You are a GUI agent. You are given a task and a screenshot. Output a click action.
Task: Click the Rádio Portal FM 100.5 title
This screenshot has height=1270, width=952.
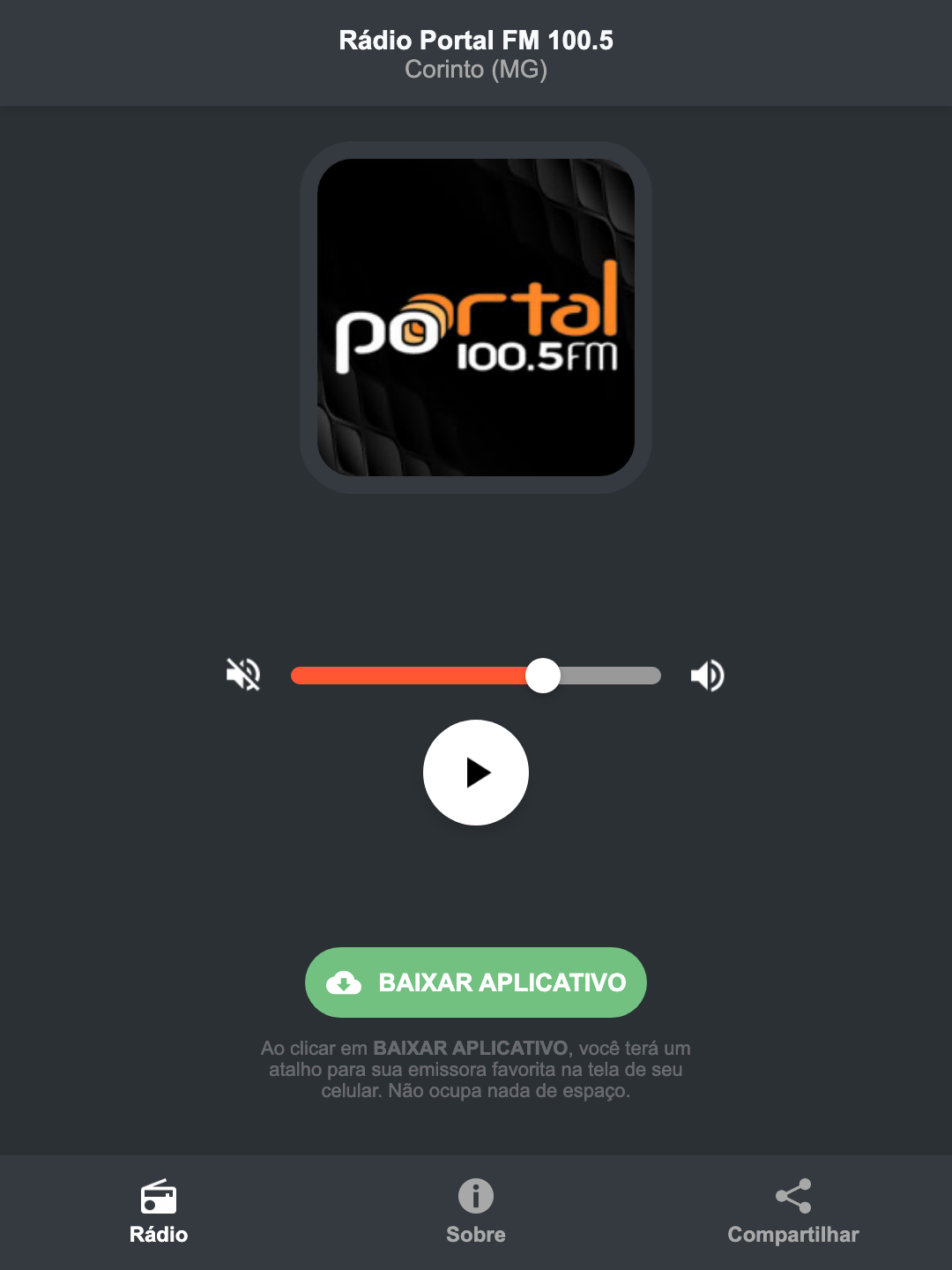click(475, 40)
